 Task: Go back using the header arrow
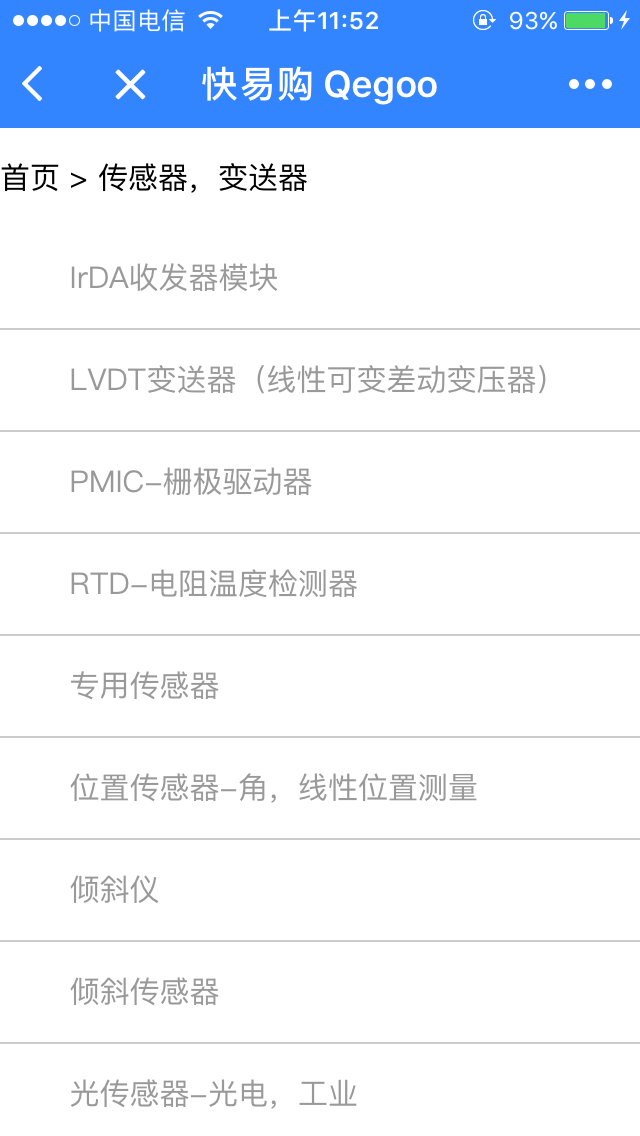coord(33,84)
